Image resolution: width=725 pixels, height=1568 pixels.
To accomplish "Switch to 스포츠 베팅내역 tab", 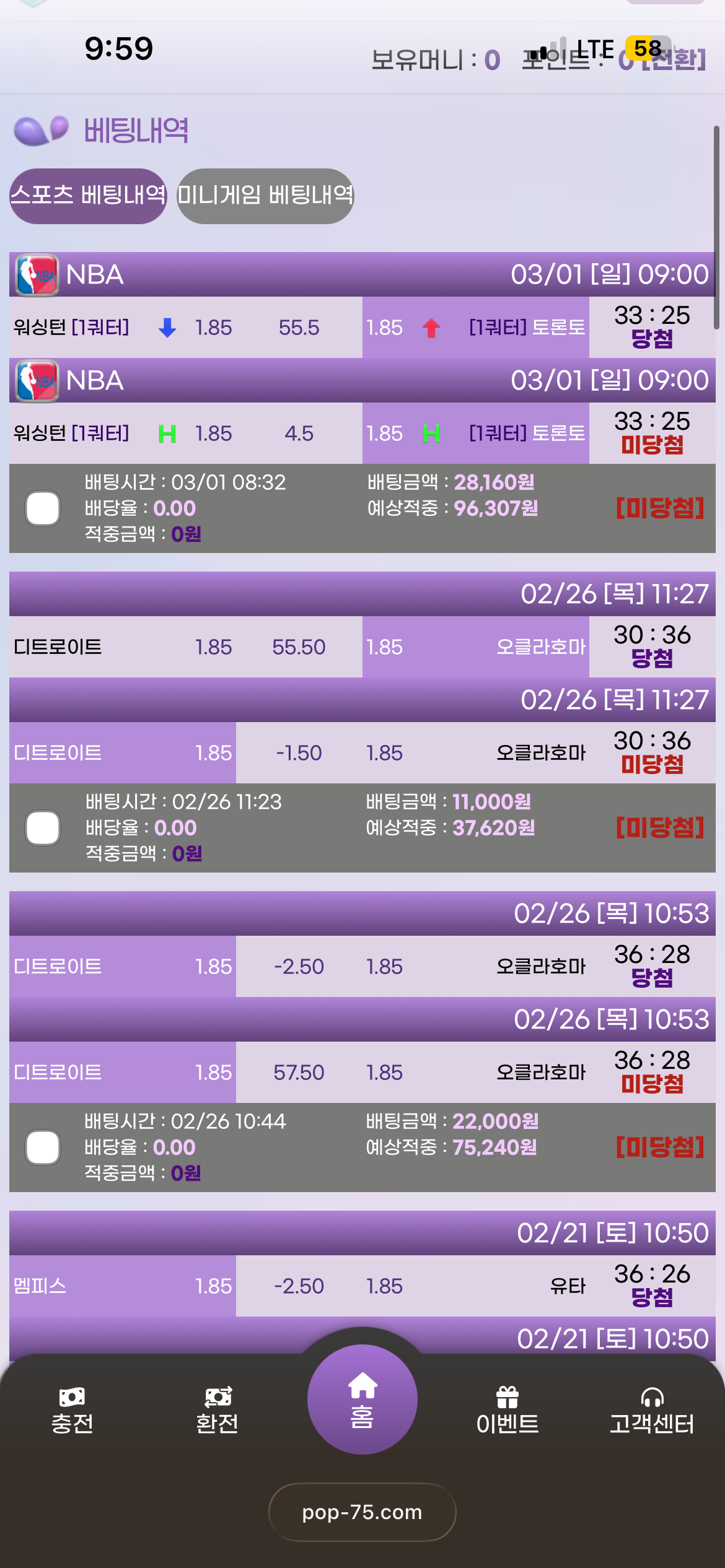I will 88,196.
